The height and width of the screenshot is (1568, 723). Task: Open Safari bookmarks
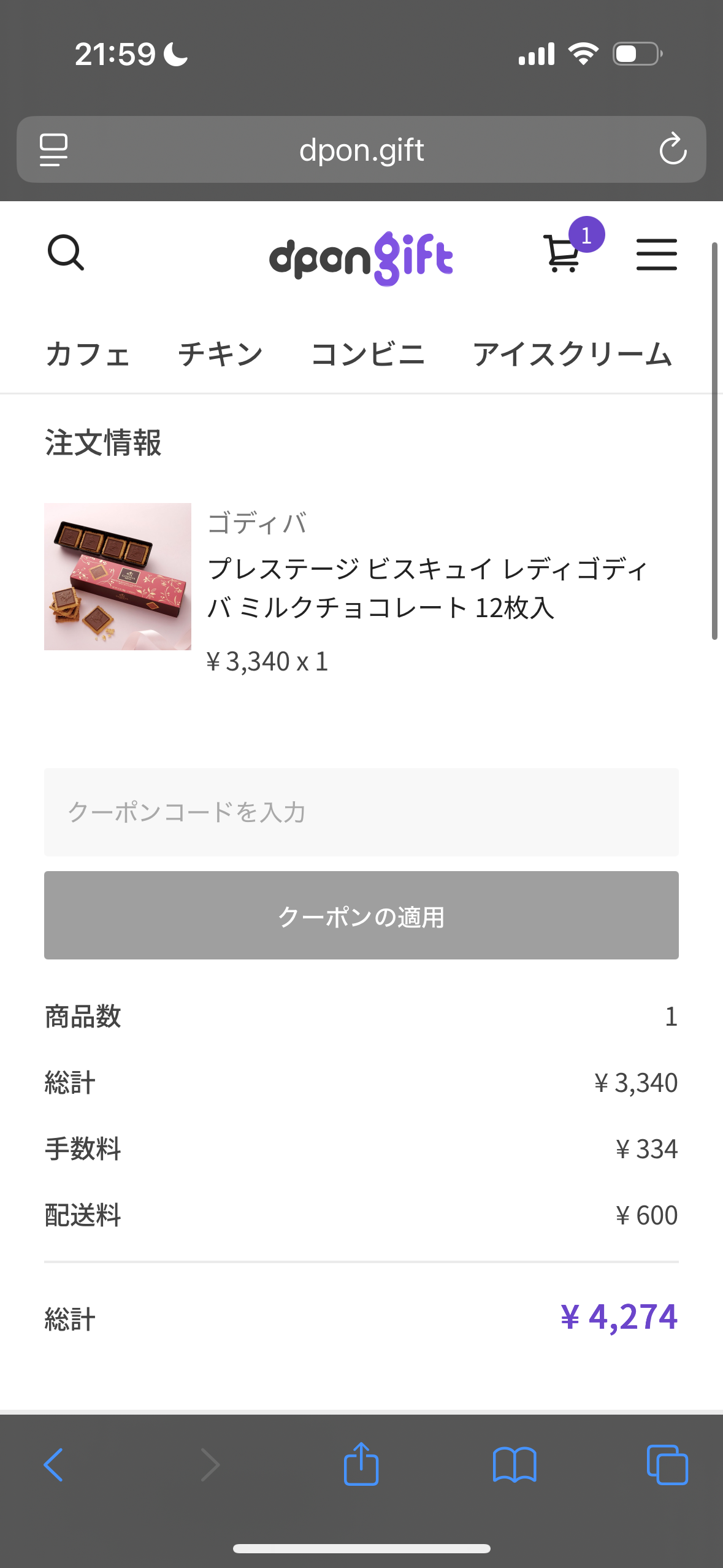coord(515,1465)
